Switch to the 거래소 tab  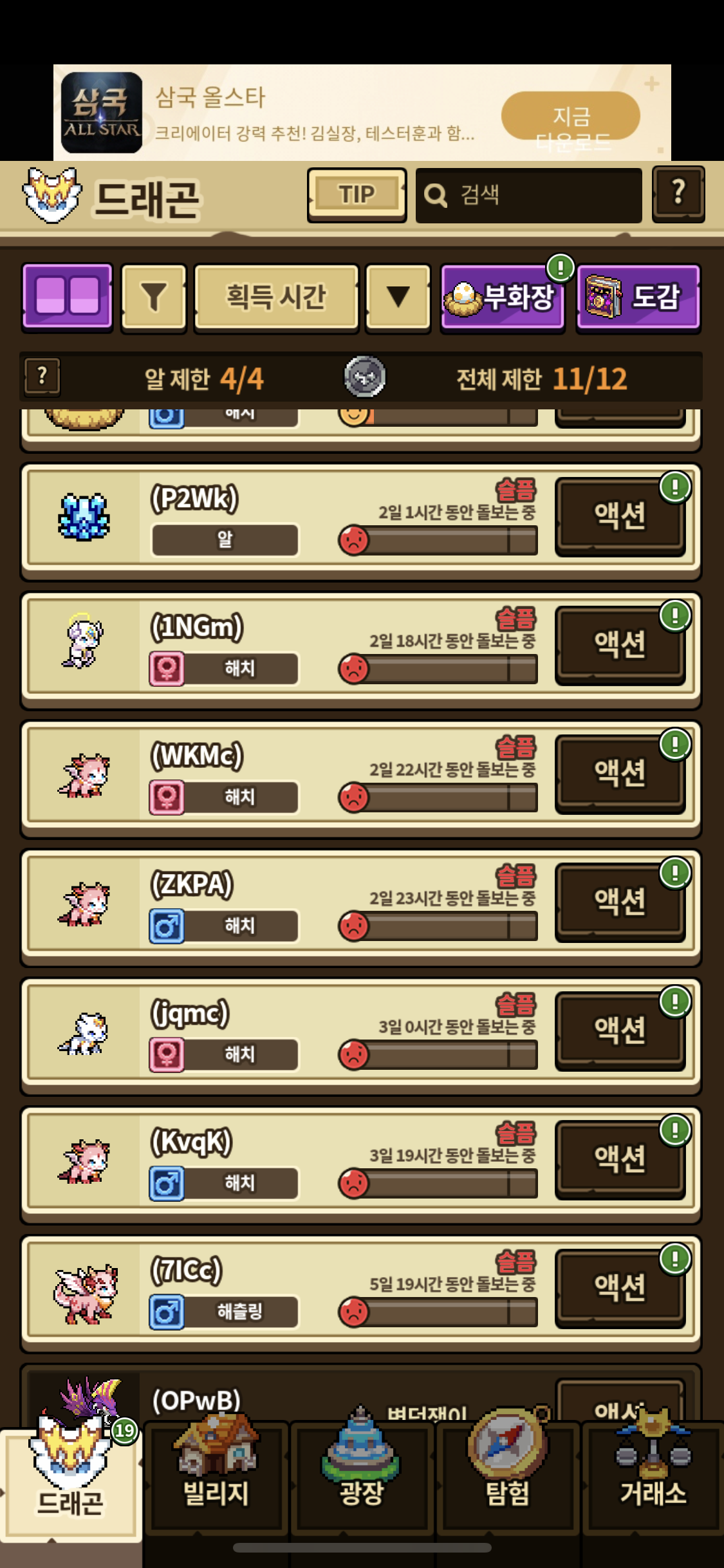653,1480
